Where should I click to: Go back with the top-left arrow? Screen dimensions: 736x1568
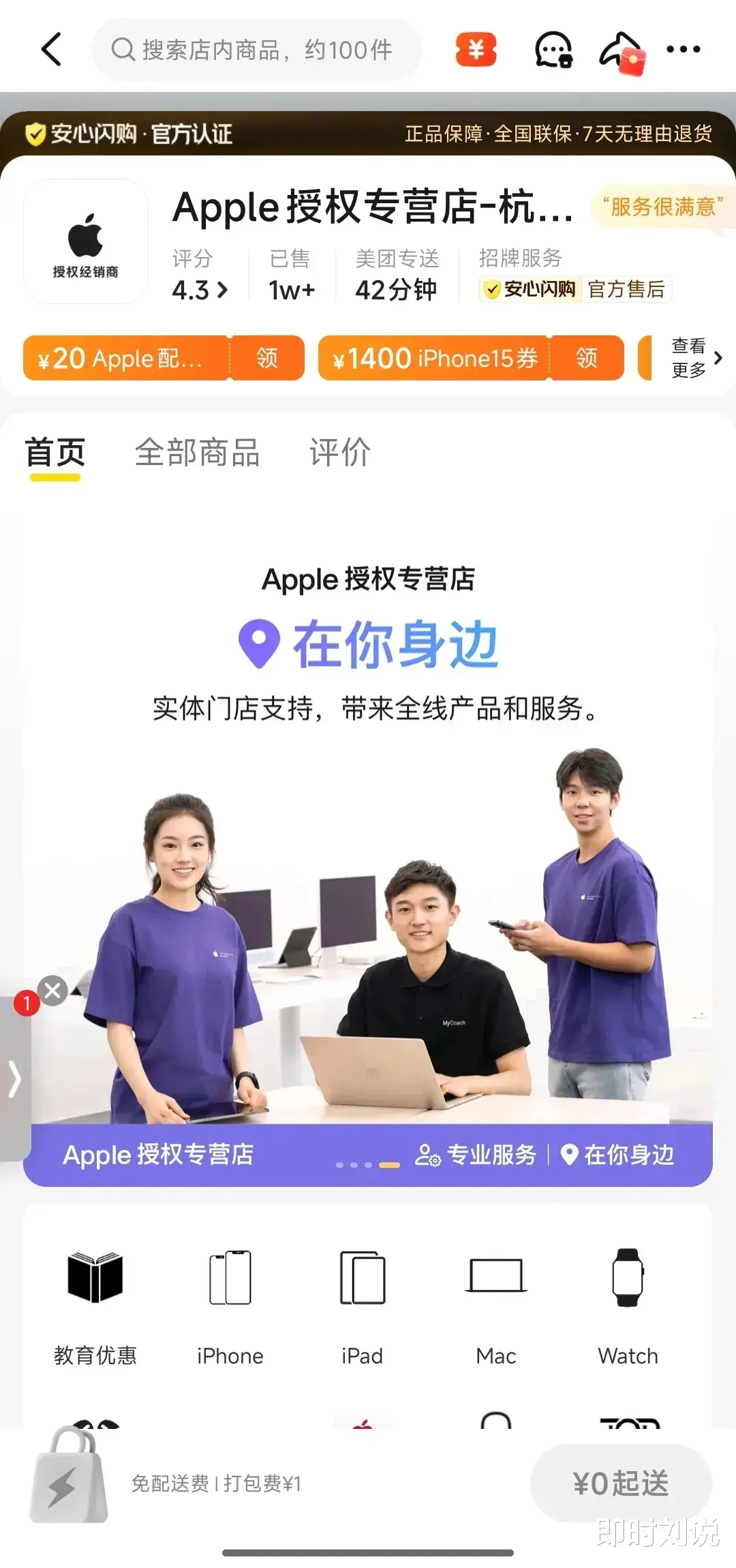(x=52, y=50)
